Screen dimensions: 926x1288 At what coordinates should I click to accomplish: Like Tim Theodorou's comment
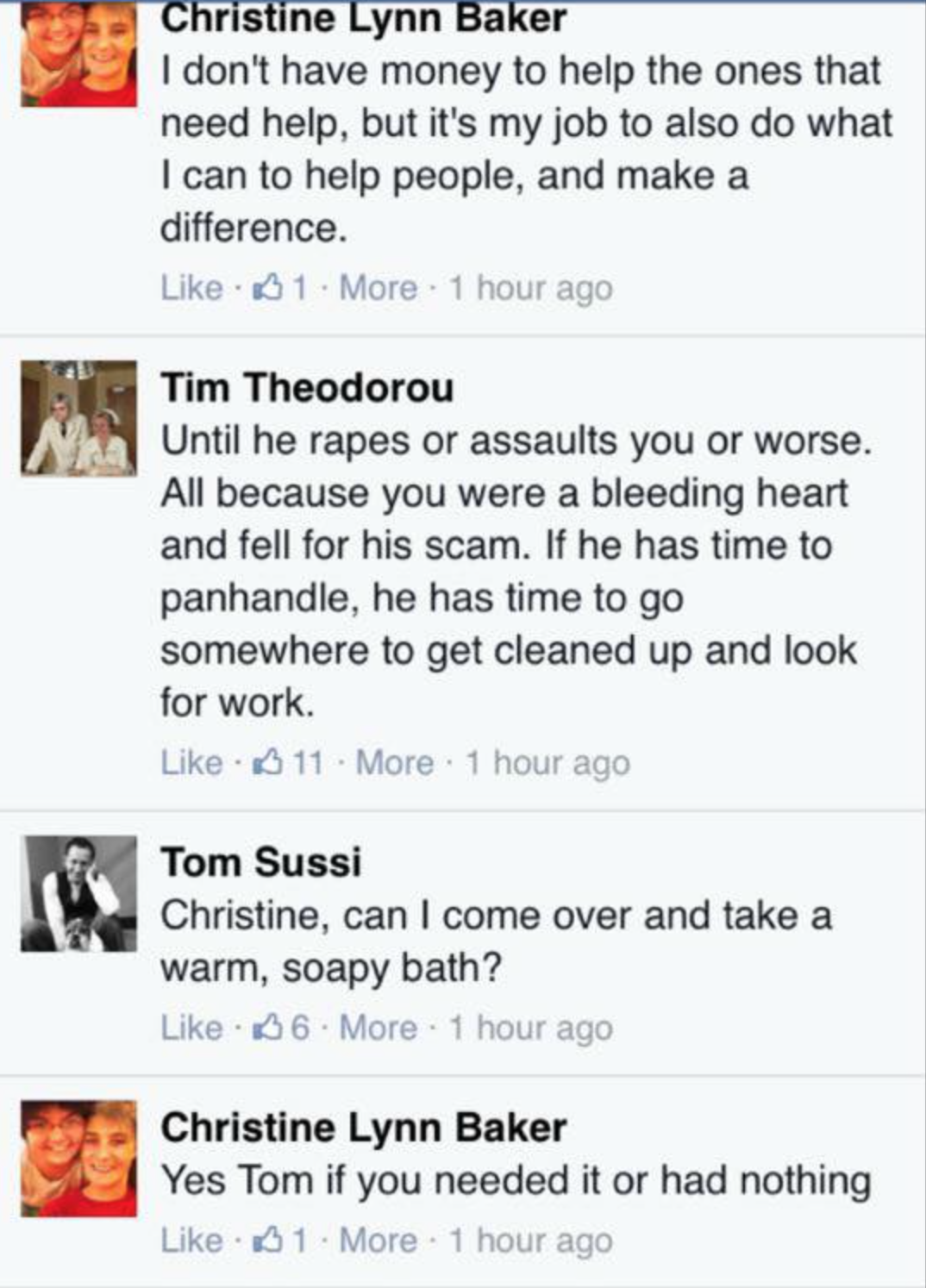191,763
